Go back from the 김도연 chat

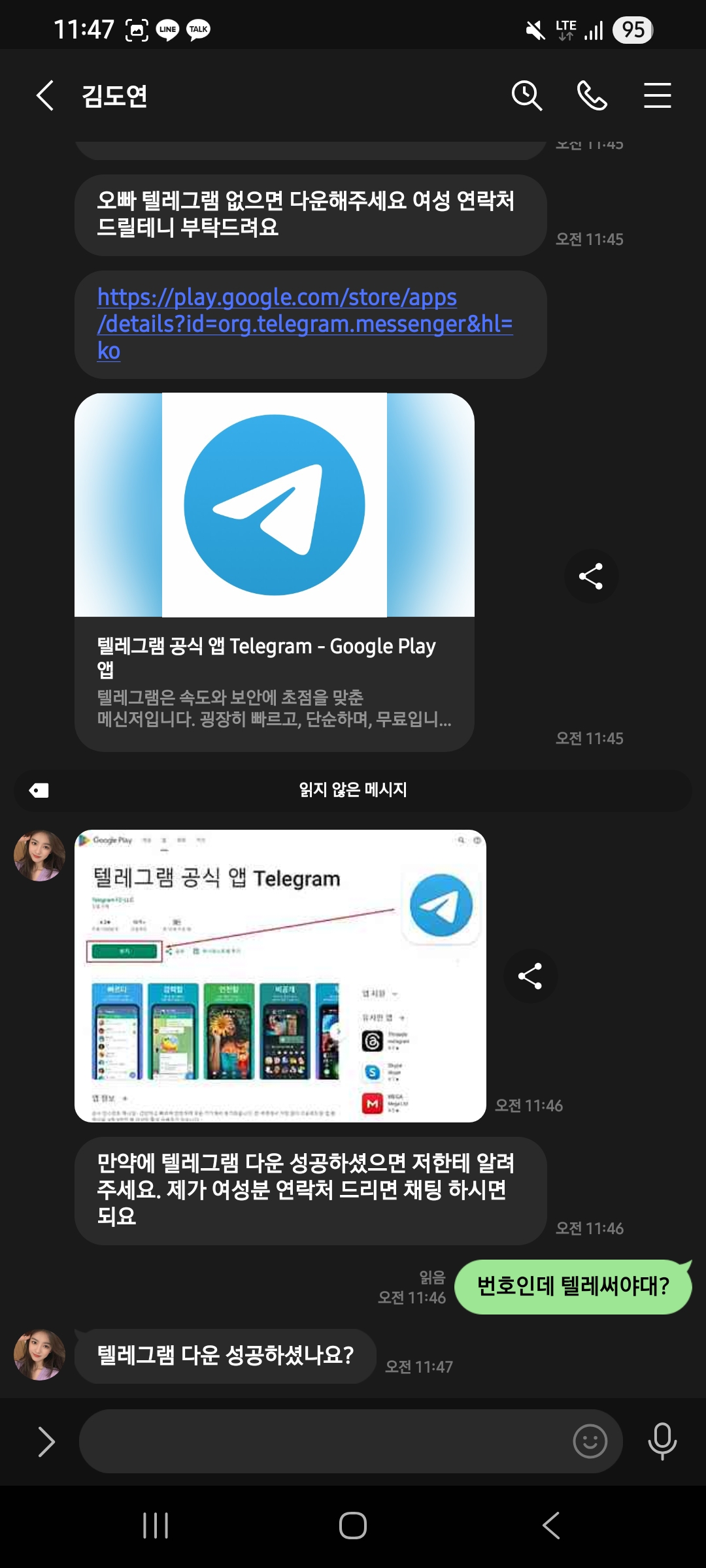[x=44, y=96]
